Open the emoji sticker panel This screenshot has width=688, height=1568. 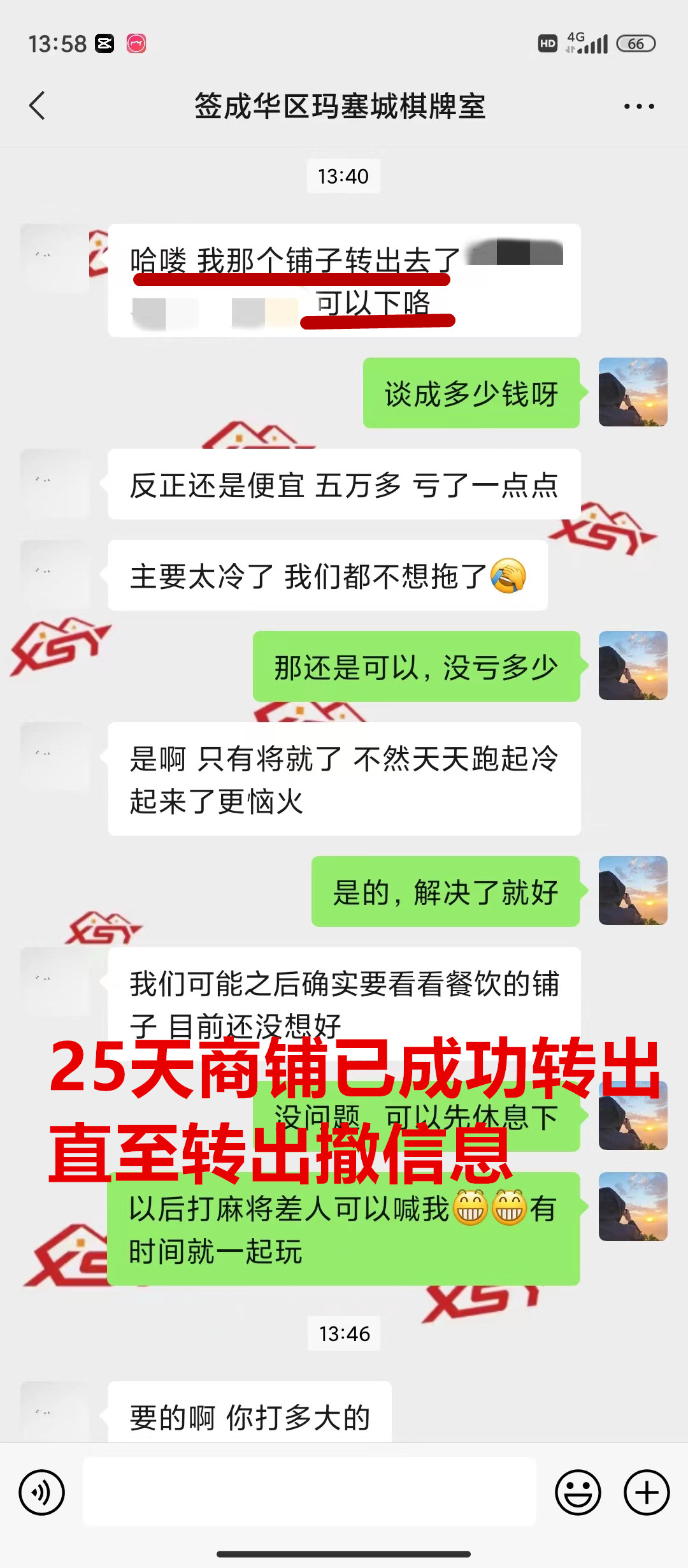pyautogui.click(x=578, y=1492)
